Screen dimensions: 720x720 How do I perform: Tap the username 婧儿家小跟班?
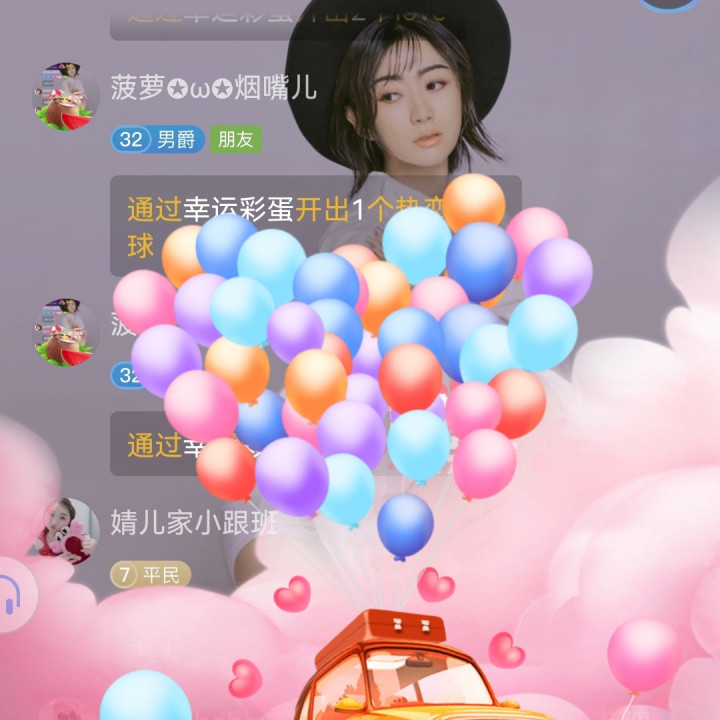click(x=193, y=523)
